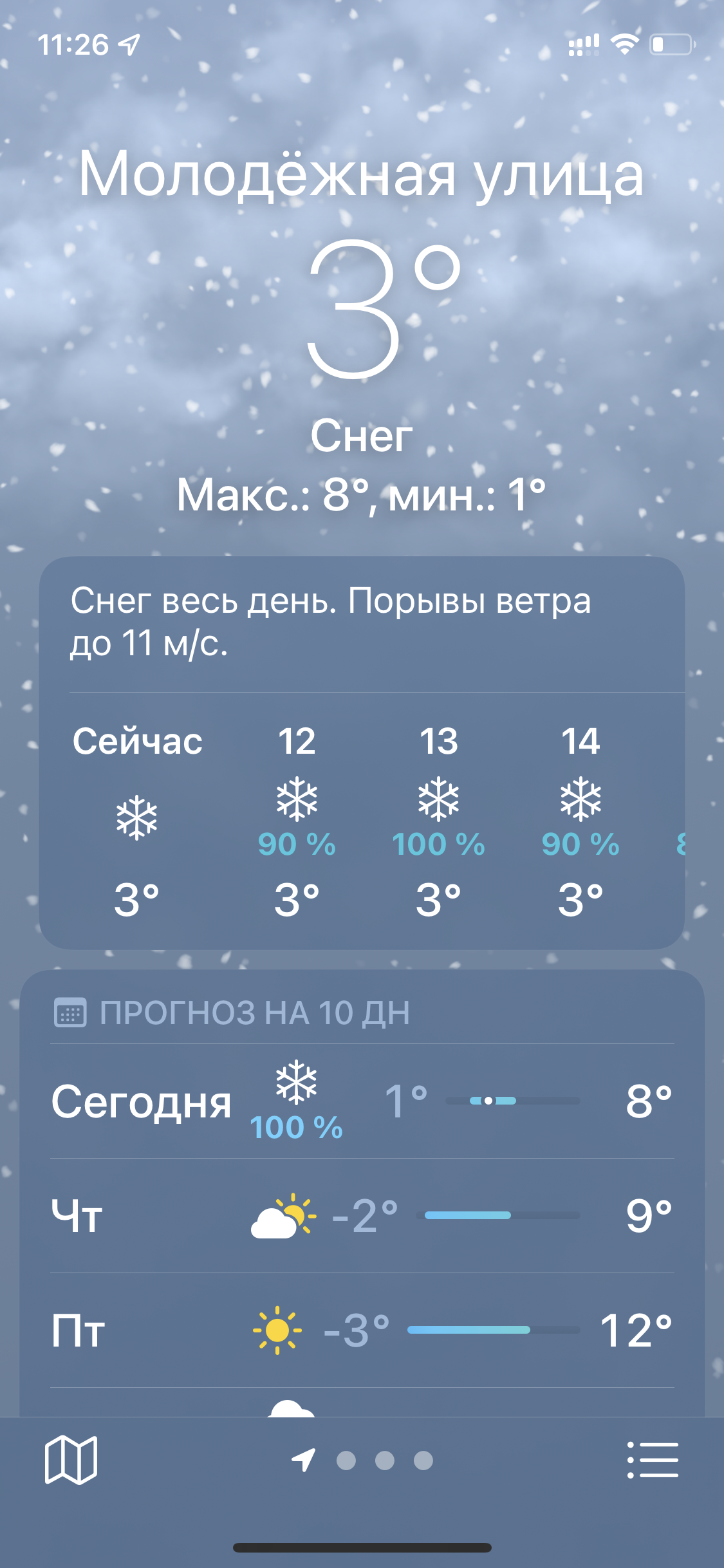Open the saved locations list
This screenshot has height=1568, width=724.
pos(653,1460)
